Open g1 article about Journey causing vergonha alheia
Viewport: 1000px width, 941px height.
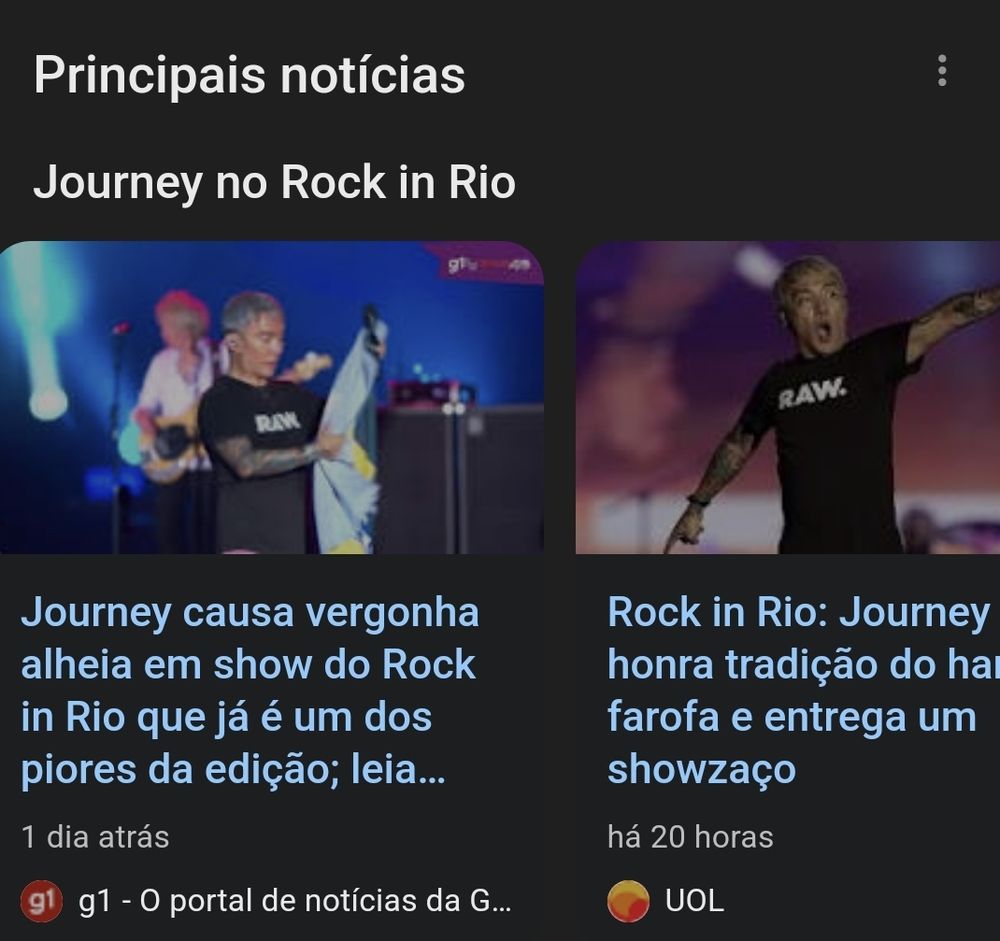point(249,691)
